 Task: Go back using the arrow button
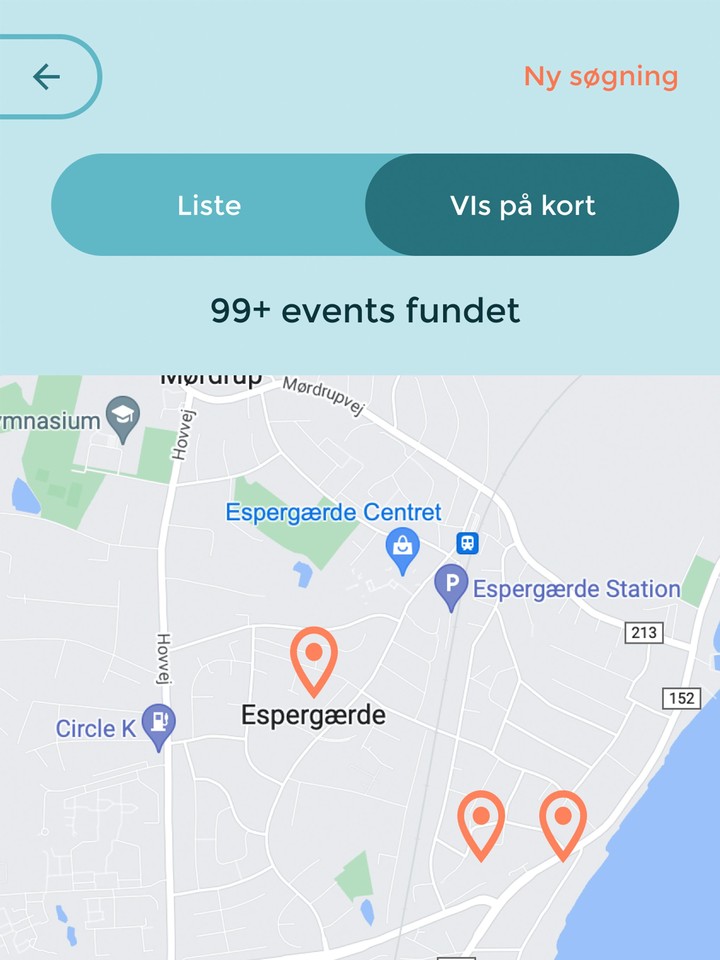[x=46, y=77]
